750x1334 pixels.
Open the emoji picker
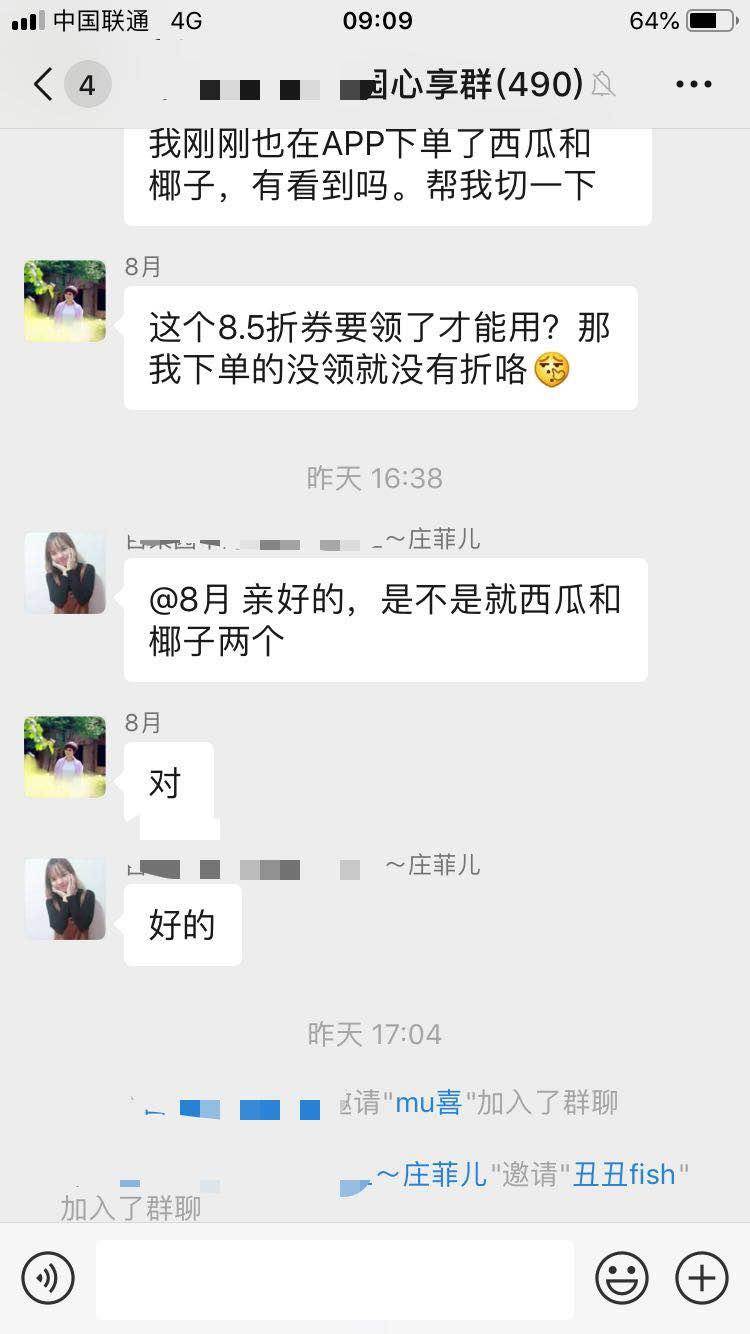point(622,1277)
